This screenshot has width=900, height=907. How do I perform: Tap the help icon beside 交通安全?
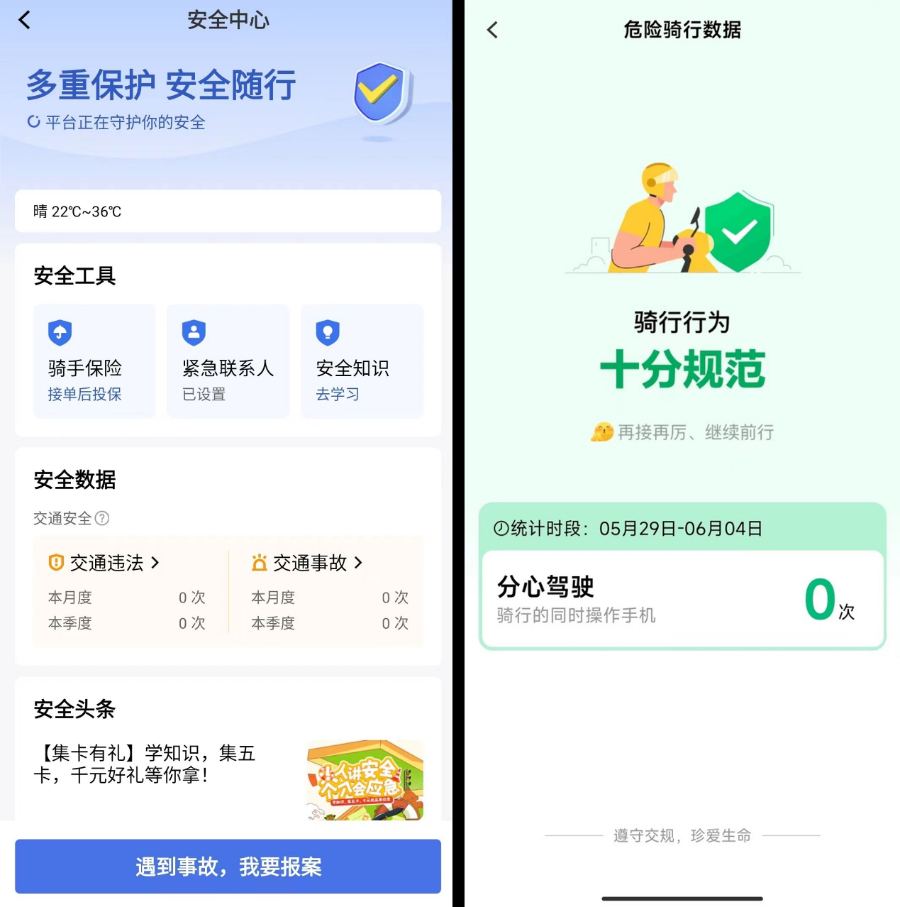tap(102, 518)
